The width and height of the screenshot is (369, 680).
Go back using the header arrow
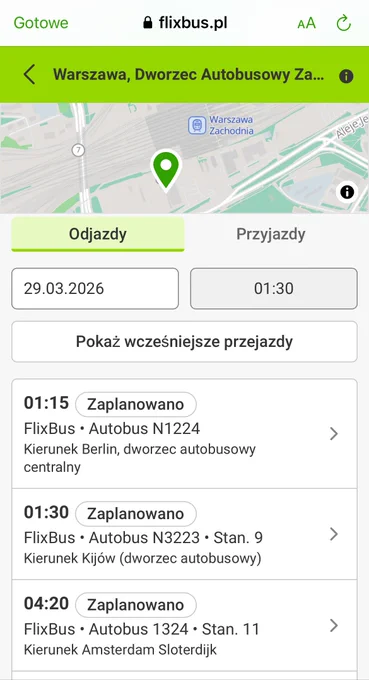tap(29, 75)
